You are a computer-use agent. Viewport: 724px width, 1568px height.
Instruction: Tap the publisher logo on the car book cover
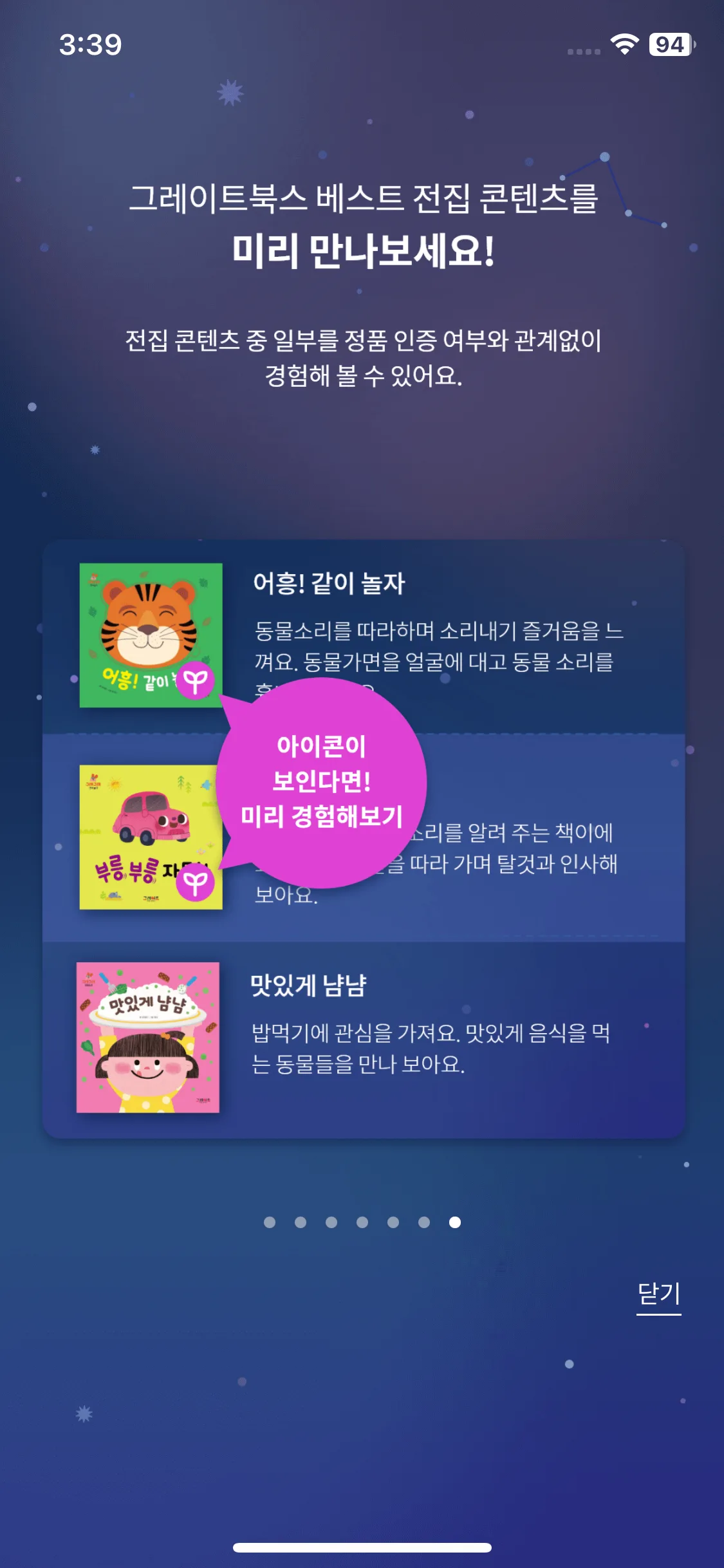pyautogui.click(x=95, y=779)
